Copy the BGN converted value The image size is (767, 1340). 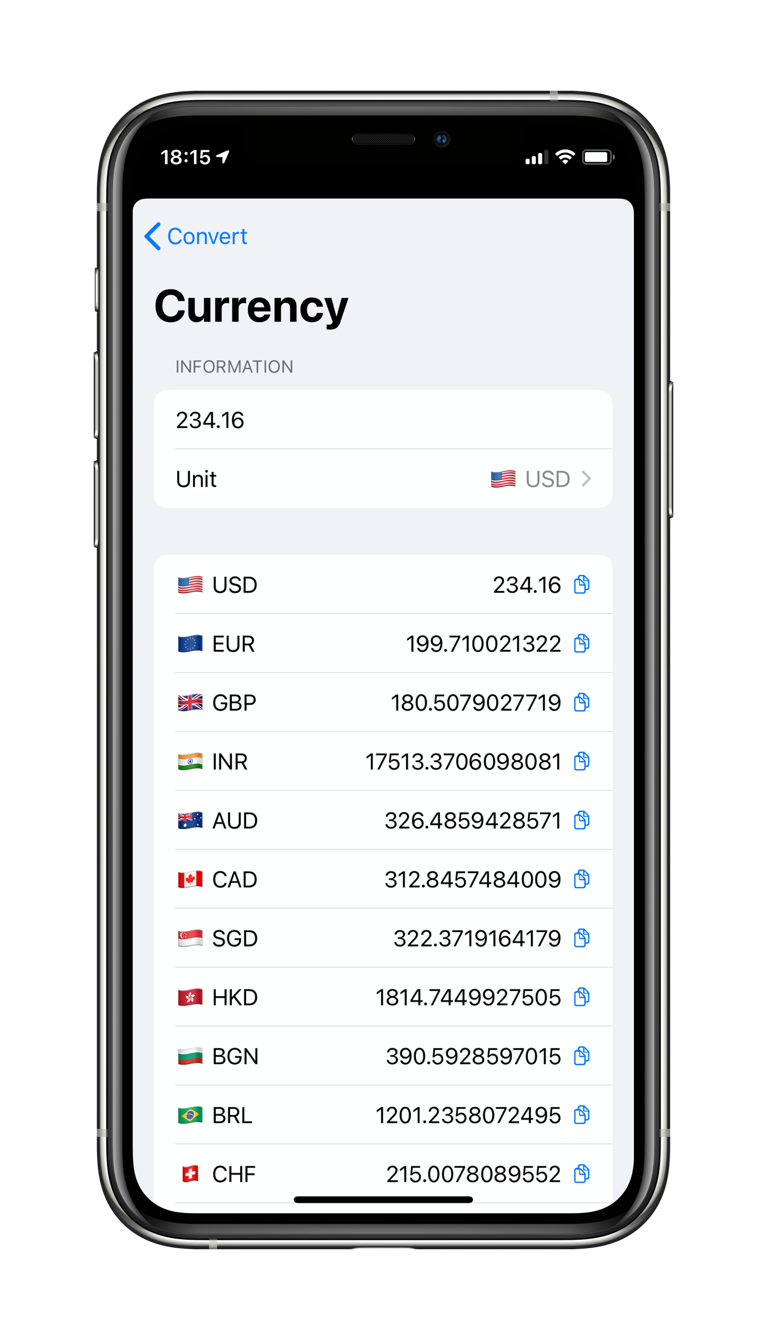581,1057
